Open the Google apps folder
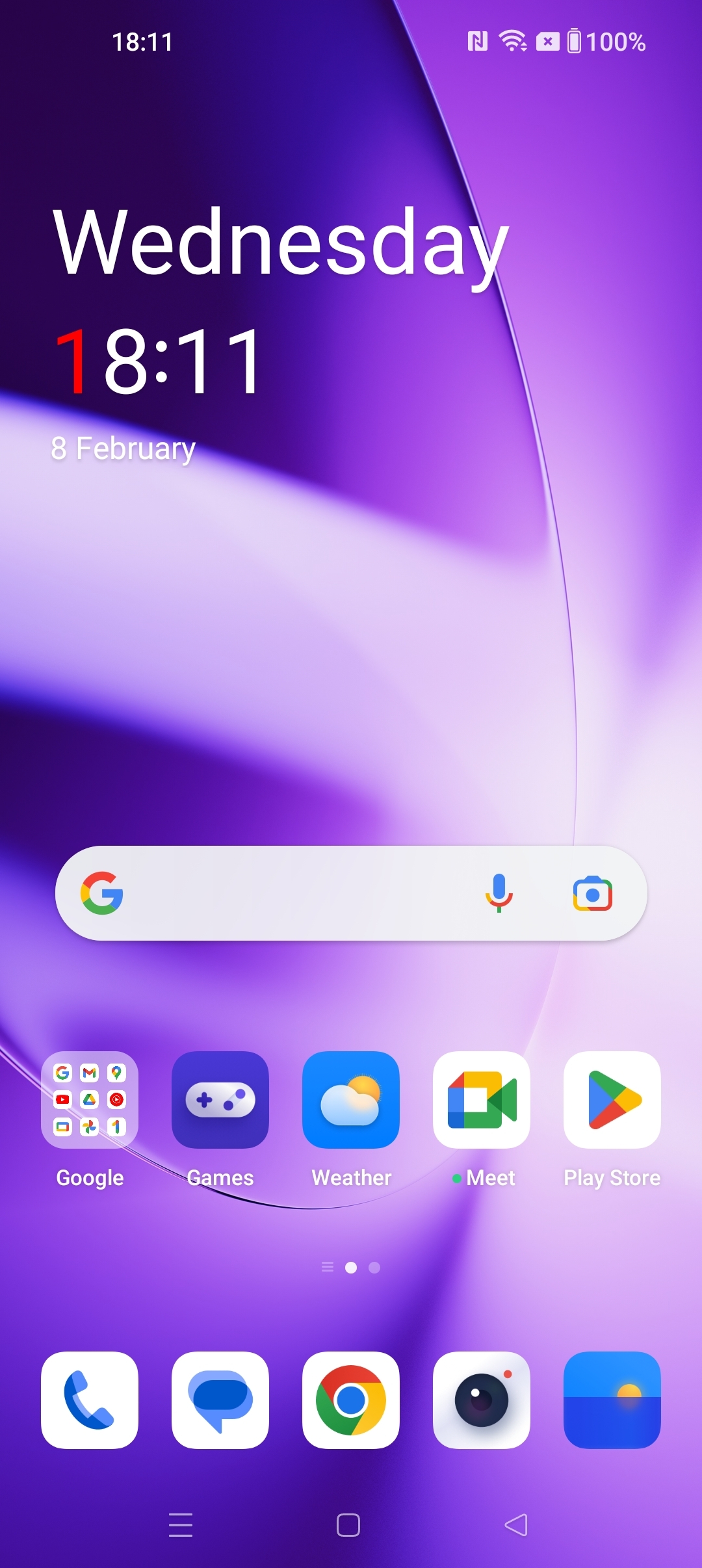702x1568 pixels. 90,1099
